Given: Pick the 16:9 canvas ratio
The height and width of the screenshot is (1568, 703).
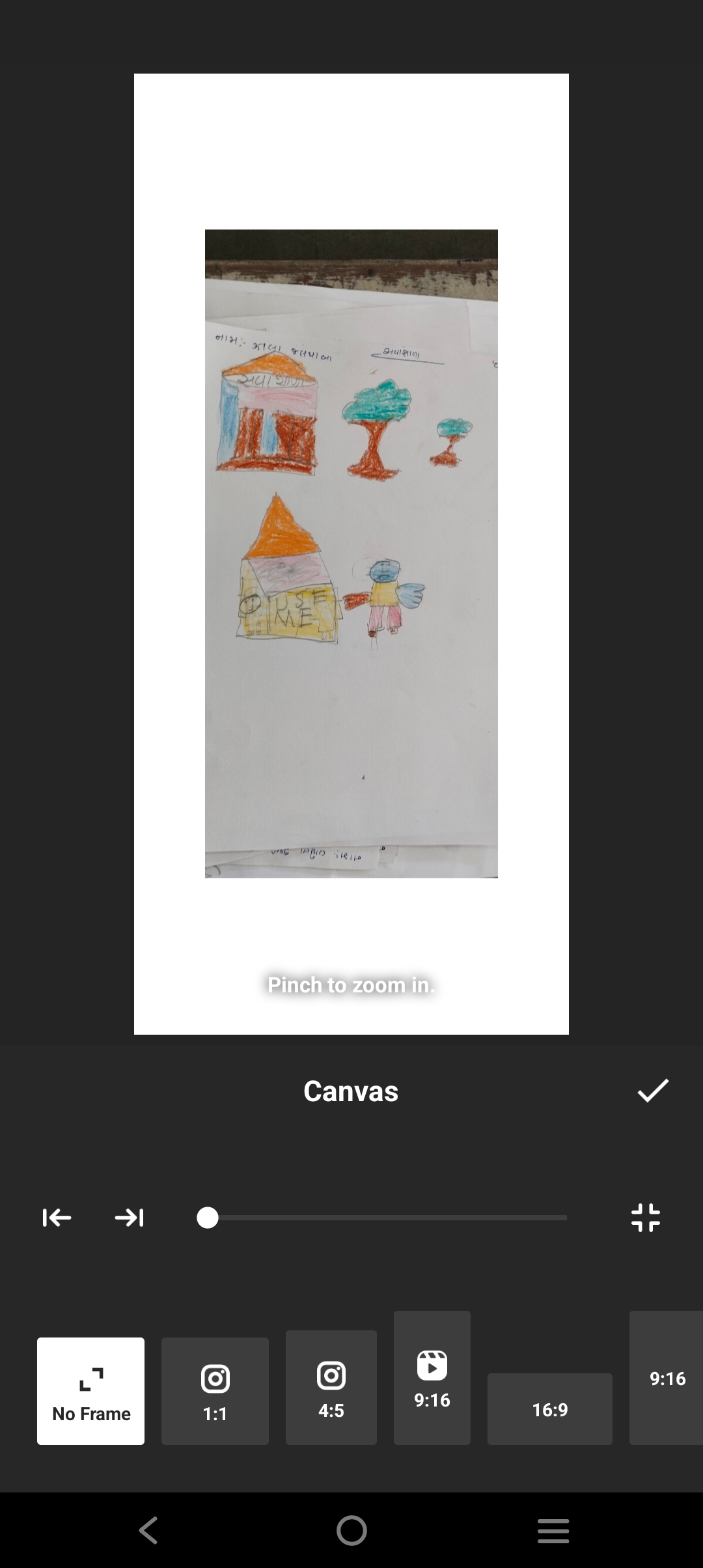Looking at the screenshot, I should point(549,1409).
